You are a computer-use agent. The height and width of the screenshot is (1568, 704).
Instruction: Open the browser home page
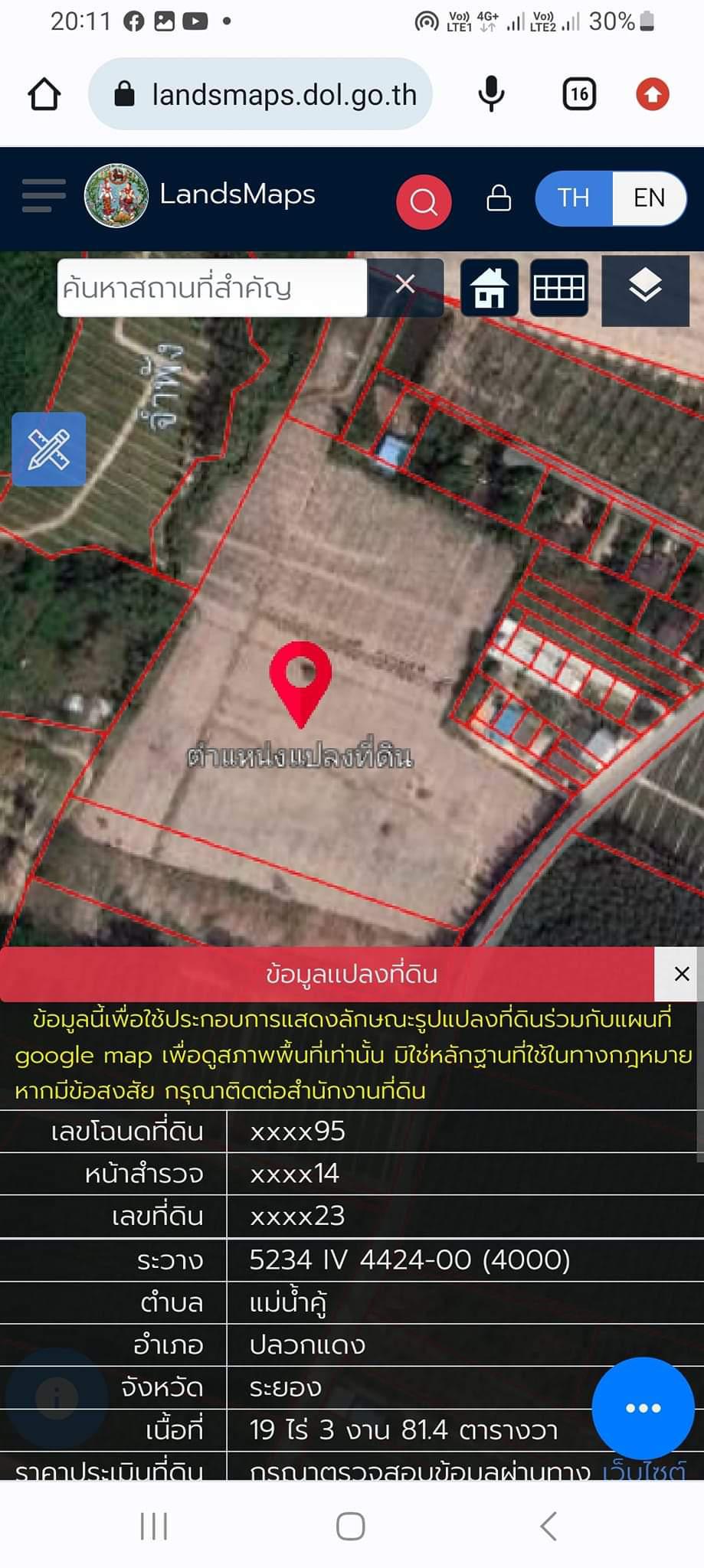click(x=44, y=95)
